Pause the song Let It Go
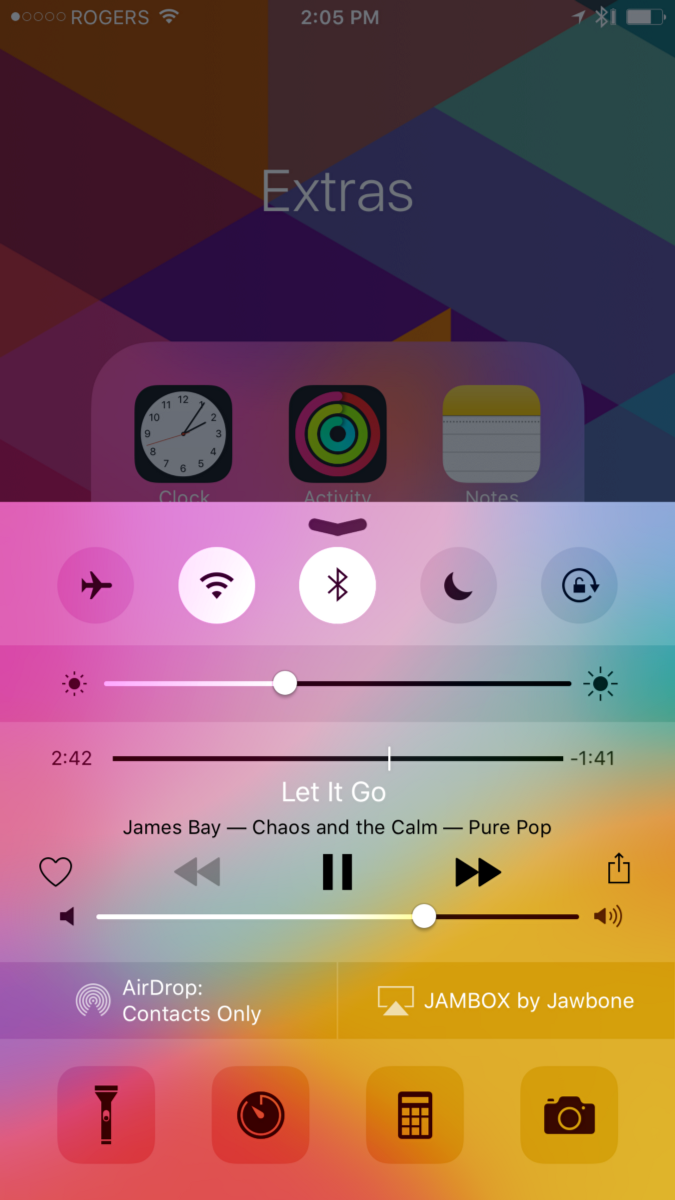The width and height of the screenshot is (675, 1200). pyautogui.click(x=338, y=872)
